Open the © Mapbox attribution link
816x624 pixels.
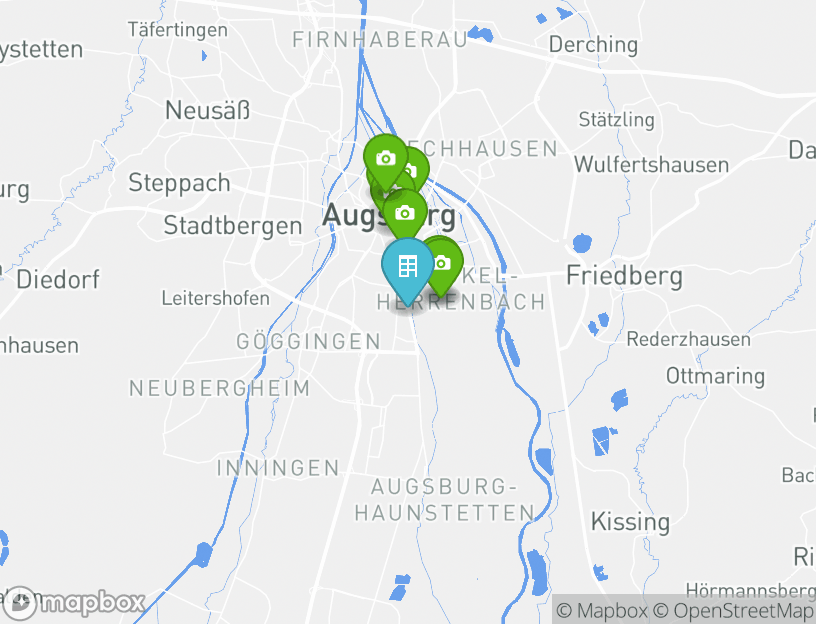pos(601,610)
